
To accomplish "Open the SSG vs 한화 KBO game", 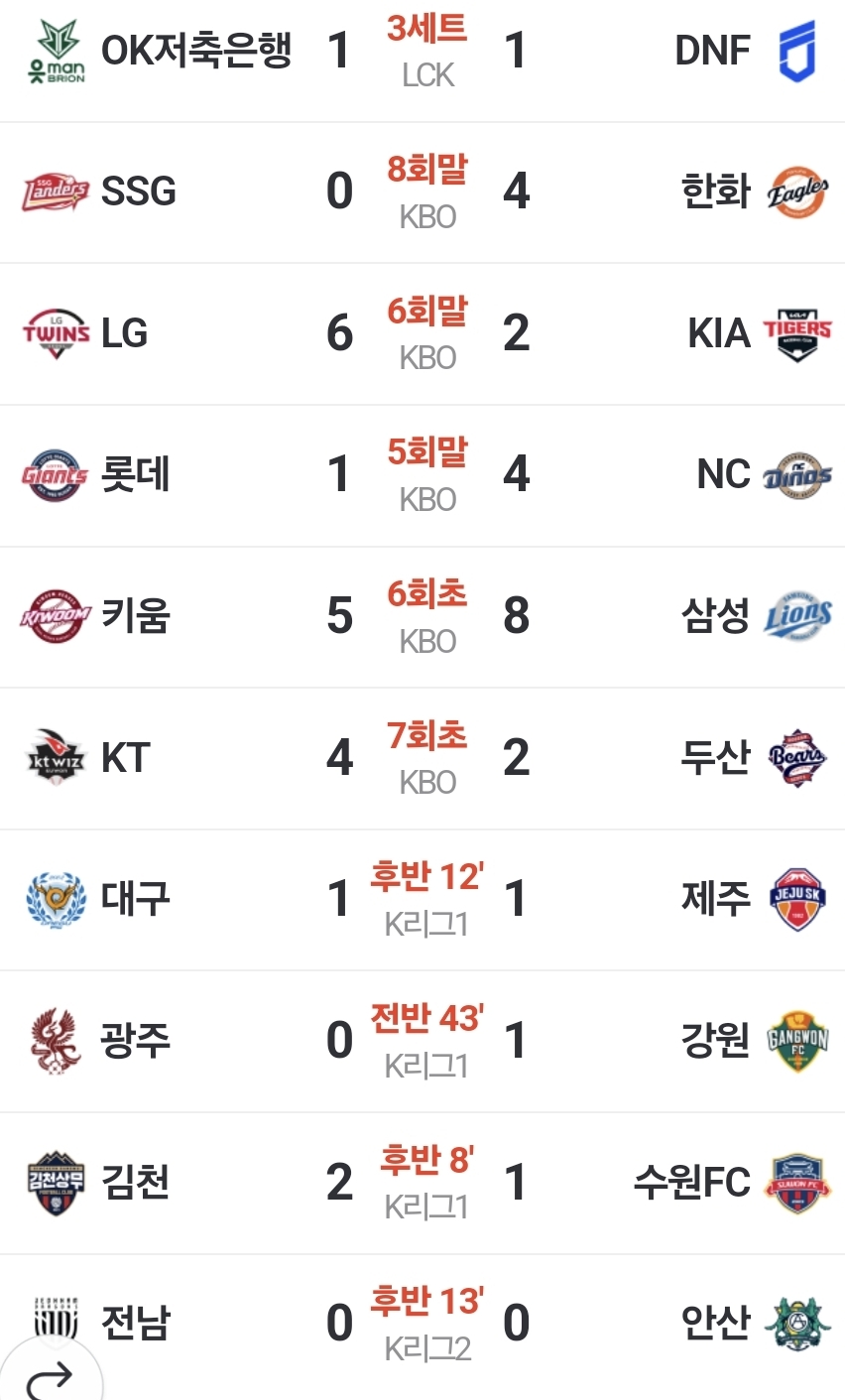I will (x=426, y=192).
